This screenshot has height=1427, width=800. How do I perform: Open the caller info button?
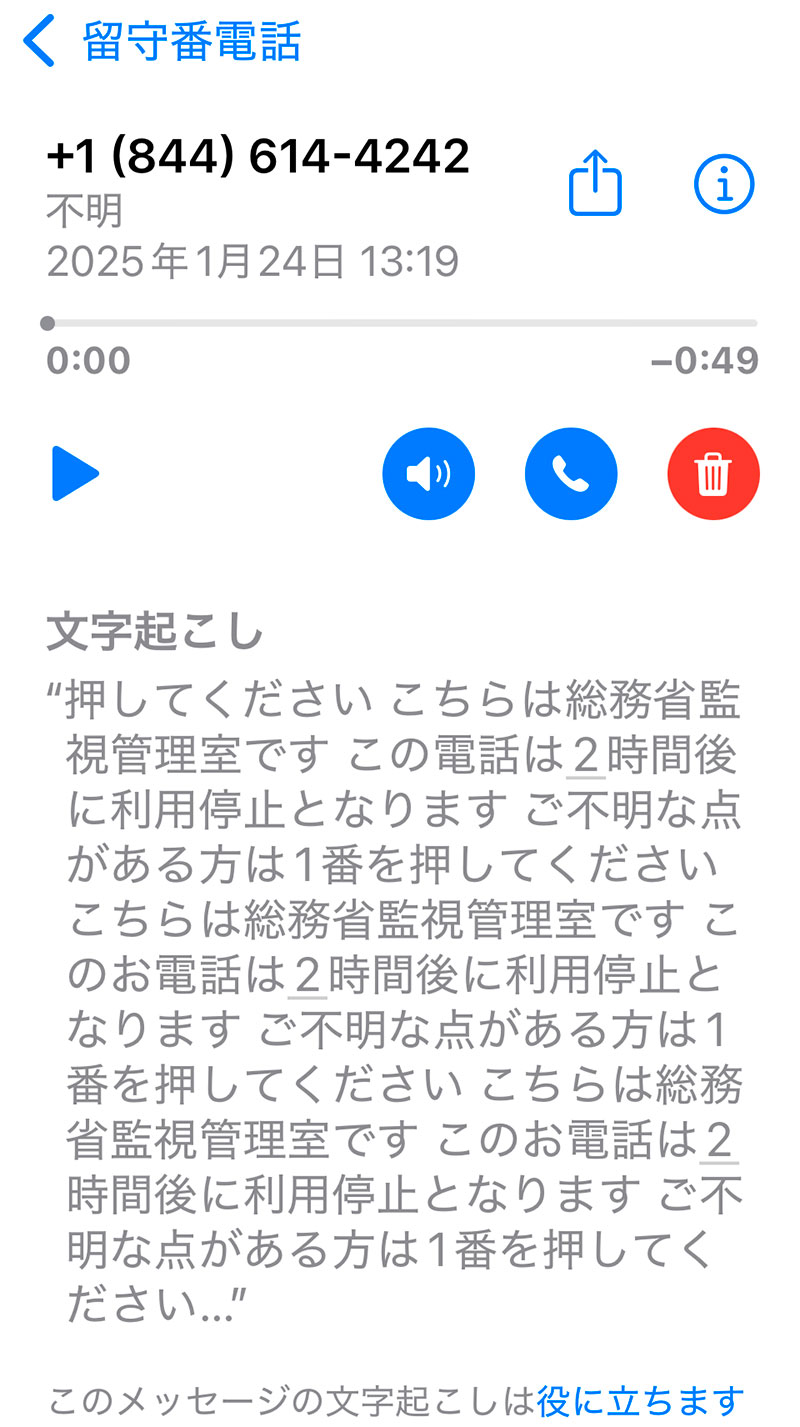click(x=724, y=183)
